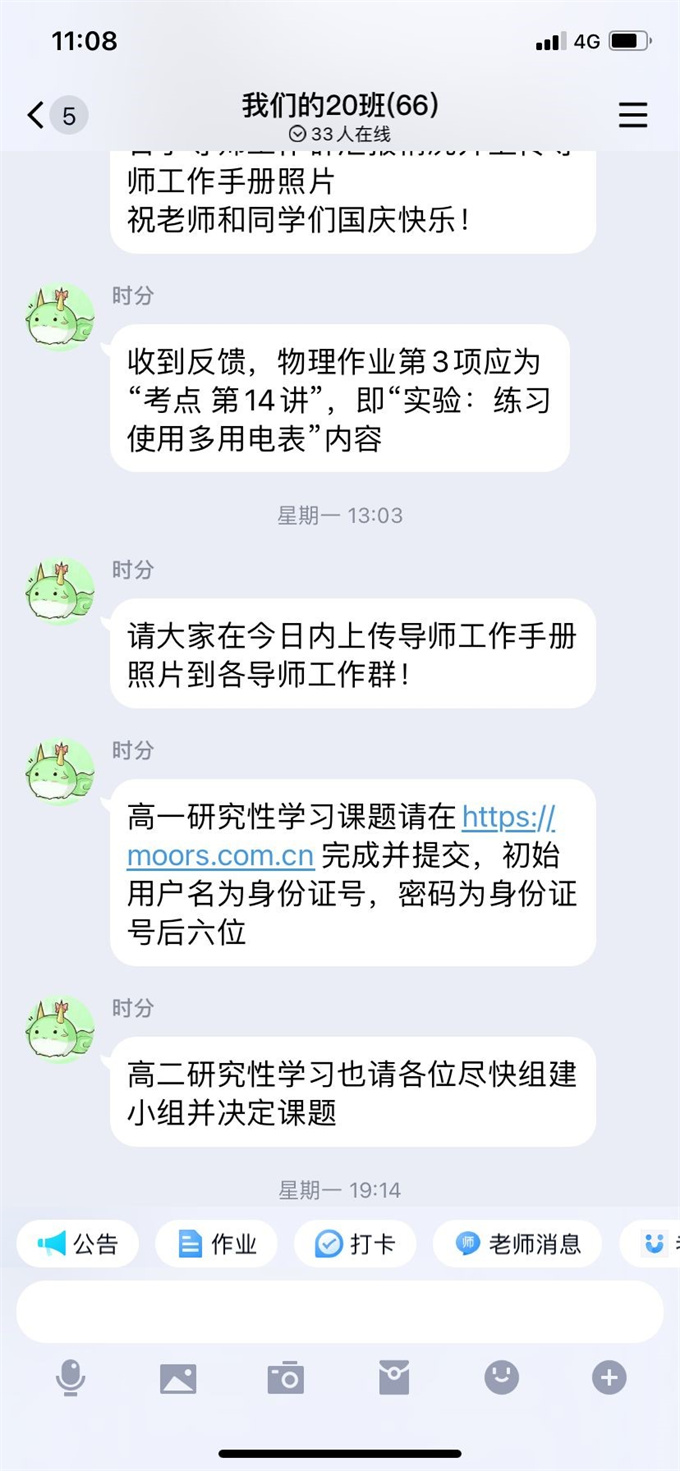Open the 公告 announcements chip
Image resolution: width=680 pixels, height=1471 pixels.
78,1243
